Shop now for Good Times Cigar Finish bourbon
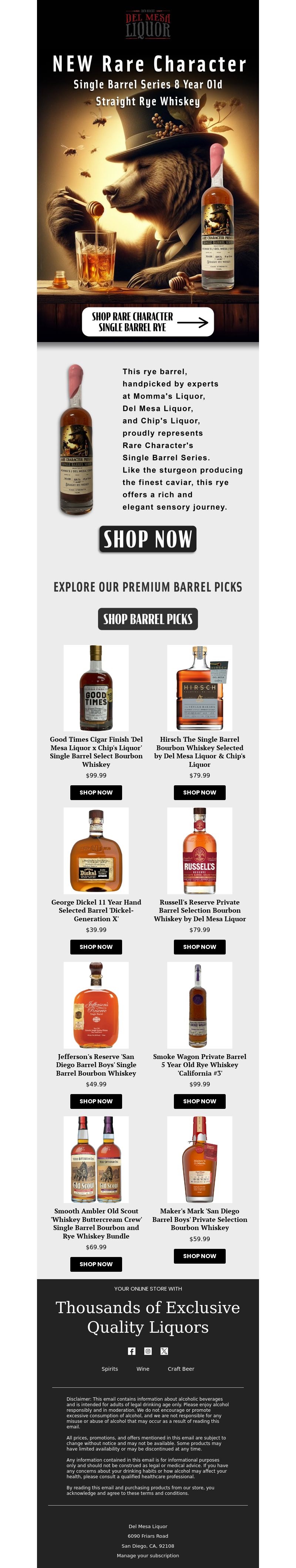 [96, 792]
